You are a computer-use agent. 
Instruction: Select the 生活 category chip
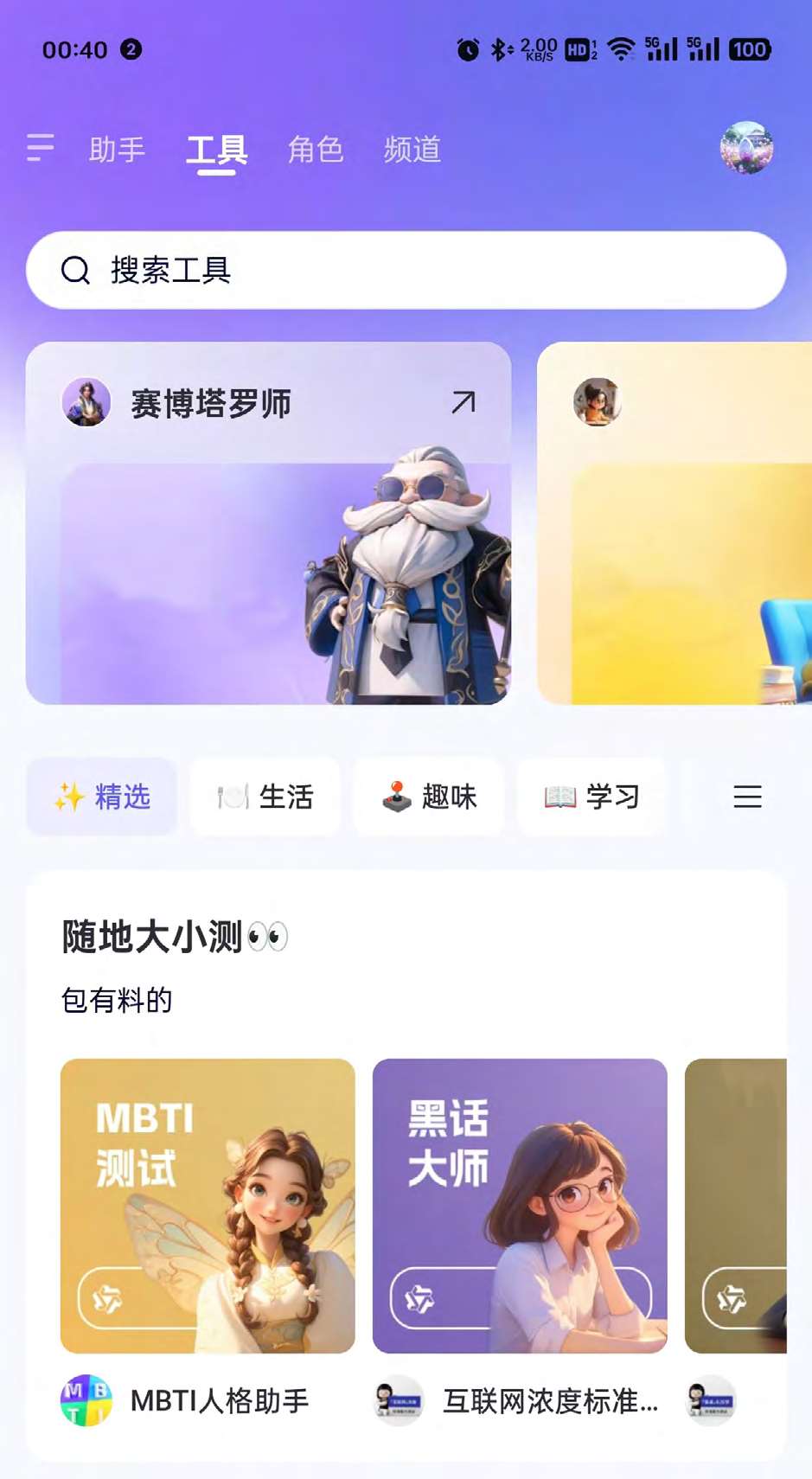(265, 797)
